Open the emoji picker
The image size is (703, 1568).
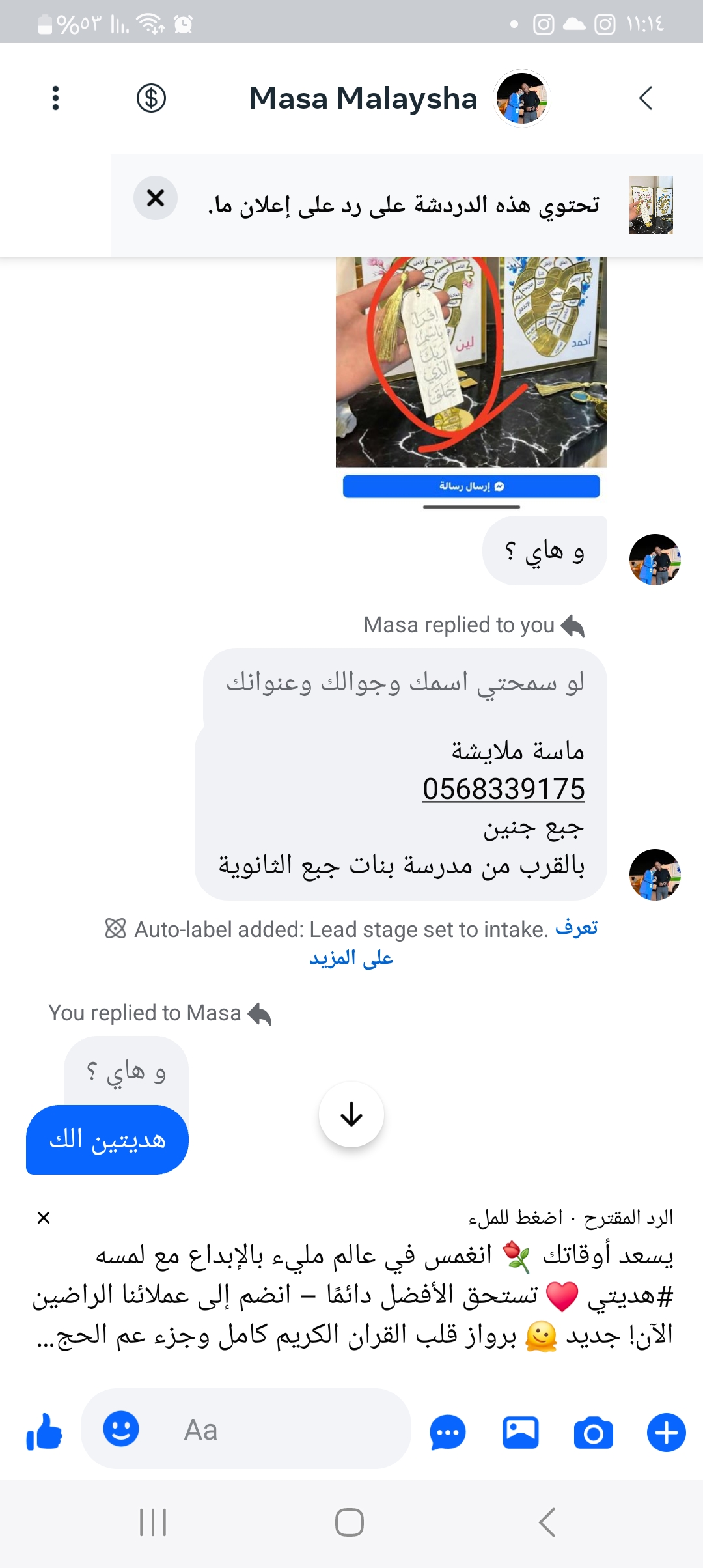(x=121, y=1429)
